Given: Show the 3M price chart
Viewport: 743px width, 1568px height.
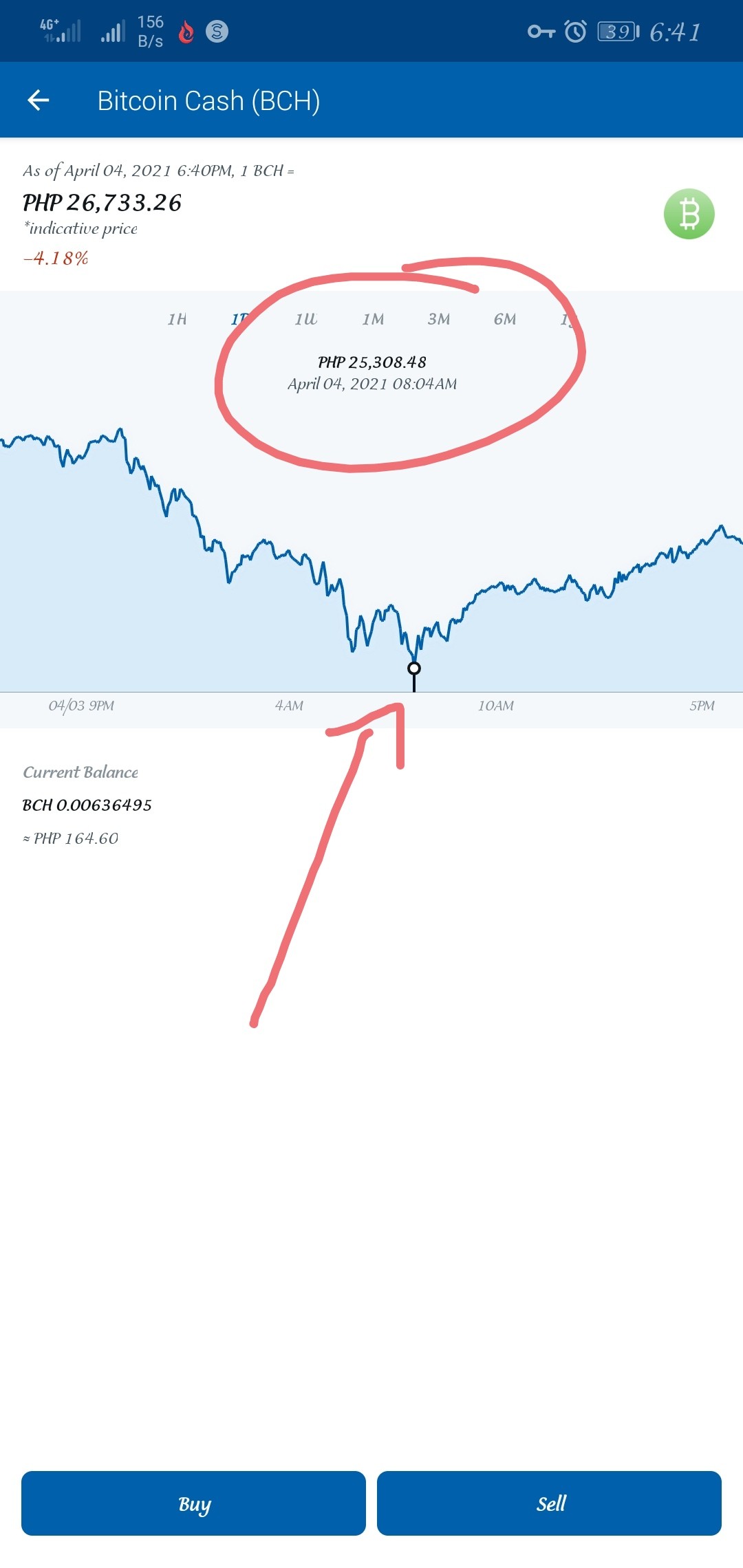Looking at the screenshot, I should 439,319.
